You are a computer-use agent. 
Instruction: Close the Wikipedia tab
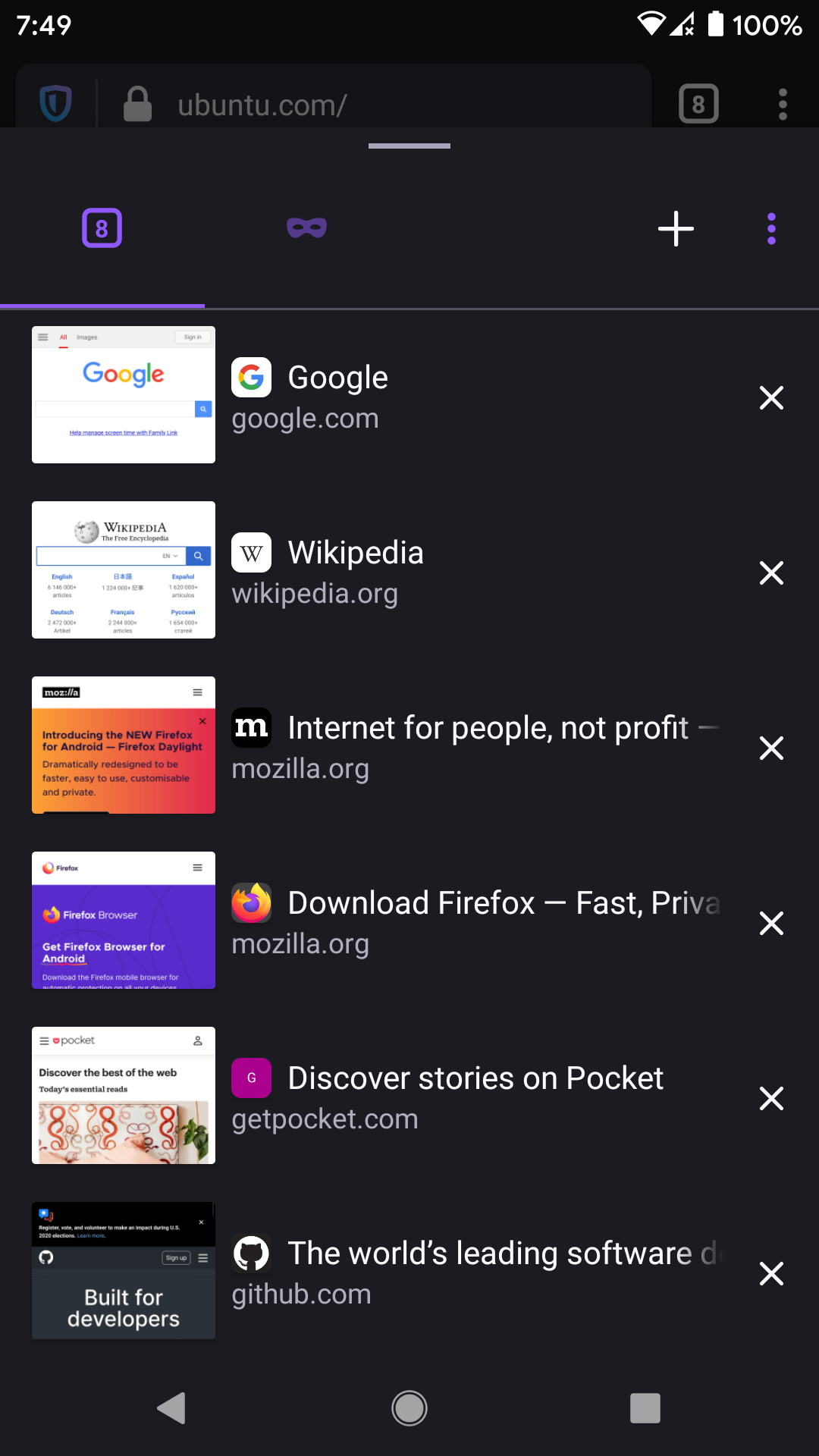click(771, 573)
